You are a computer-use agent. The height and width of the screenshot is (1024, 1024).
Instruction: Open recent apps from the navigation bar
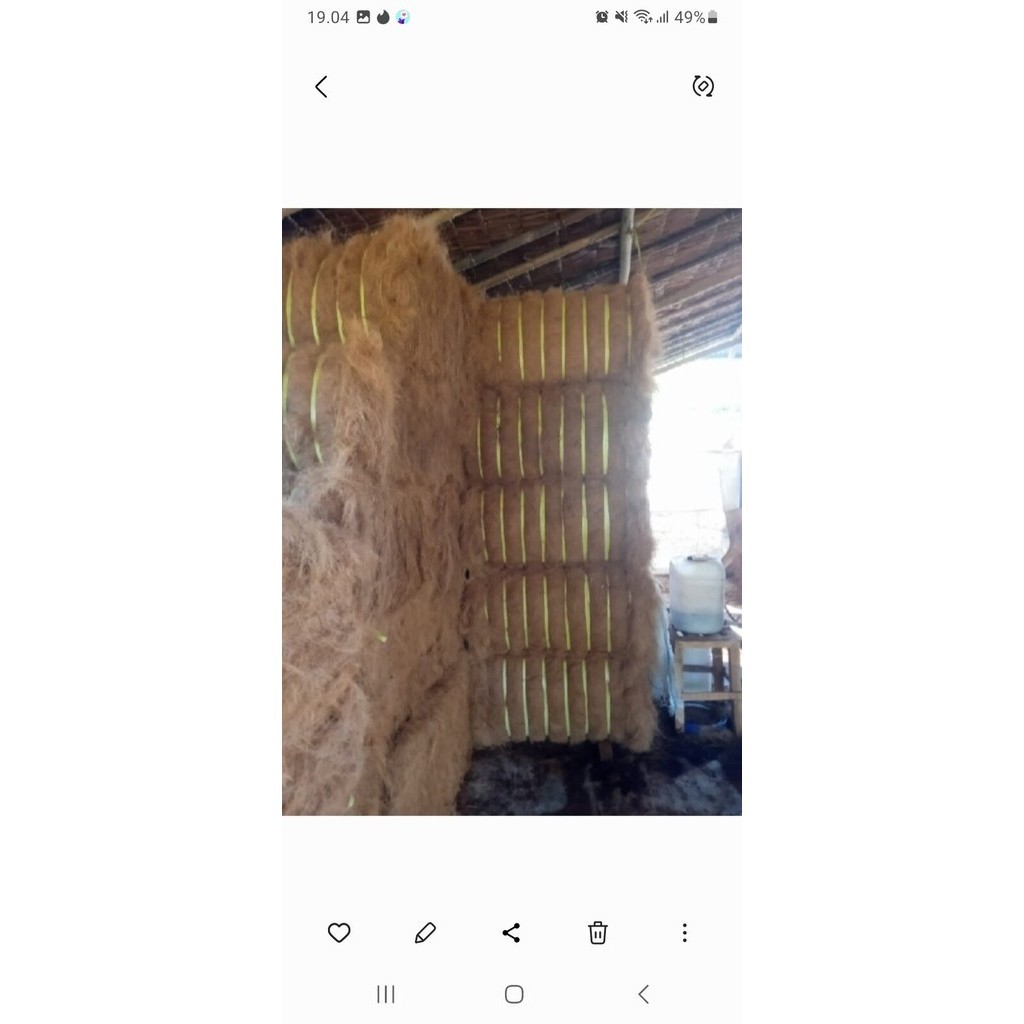coord(386,994)
